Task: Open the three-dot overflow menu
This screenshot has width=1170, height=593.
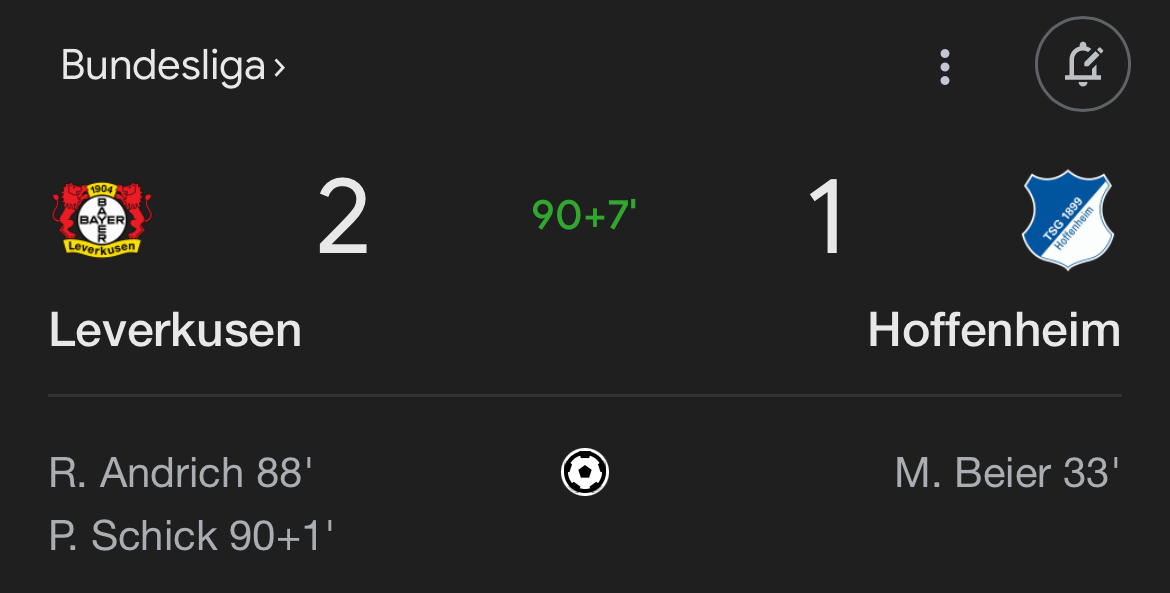Action: [x=944, y=66]
